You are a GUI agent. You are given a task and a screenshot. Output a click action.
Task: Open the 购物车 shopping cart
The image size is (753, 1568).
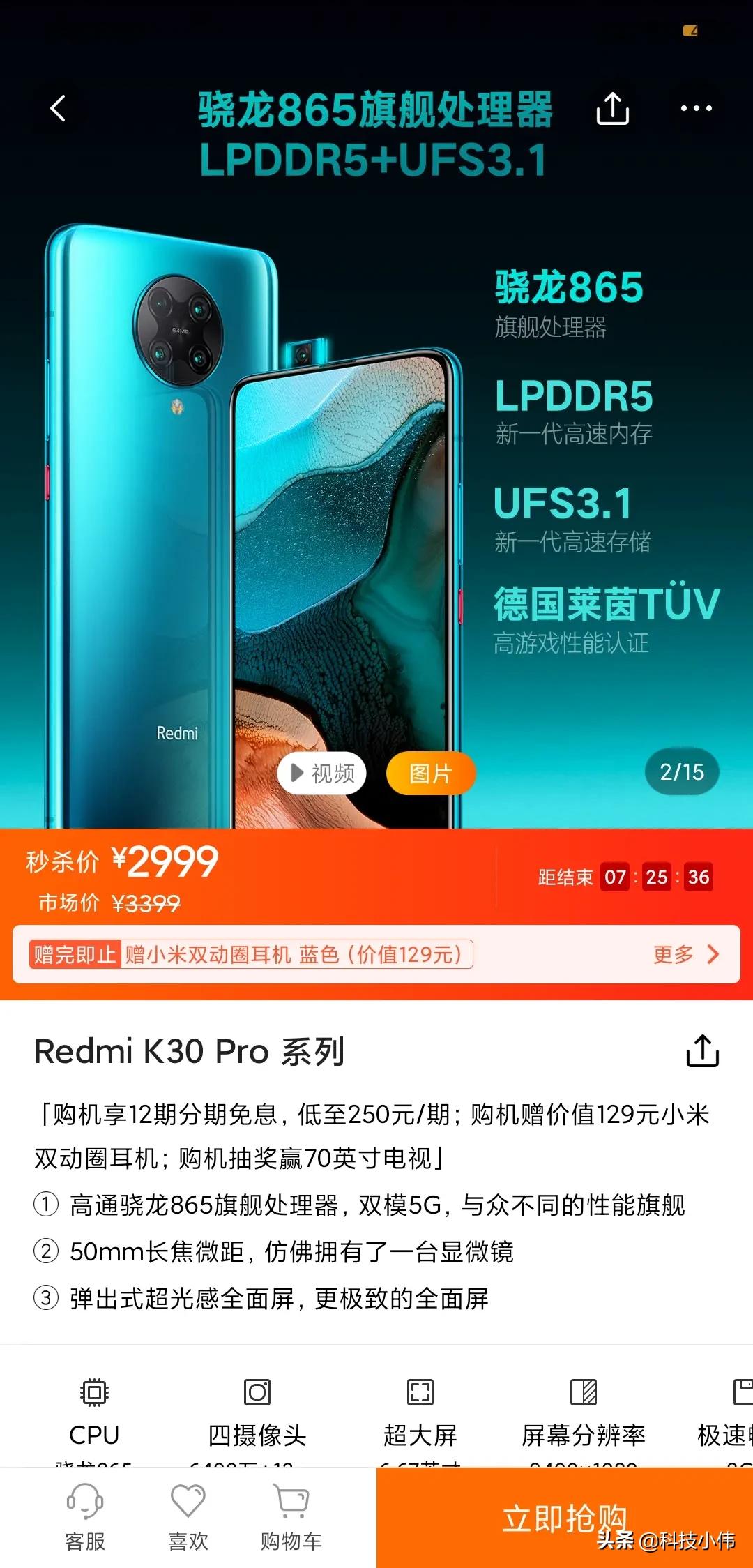pyautogui.click(x=291, y=1516)
